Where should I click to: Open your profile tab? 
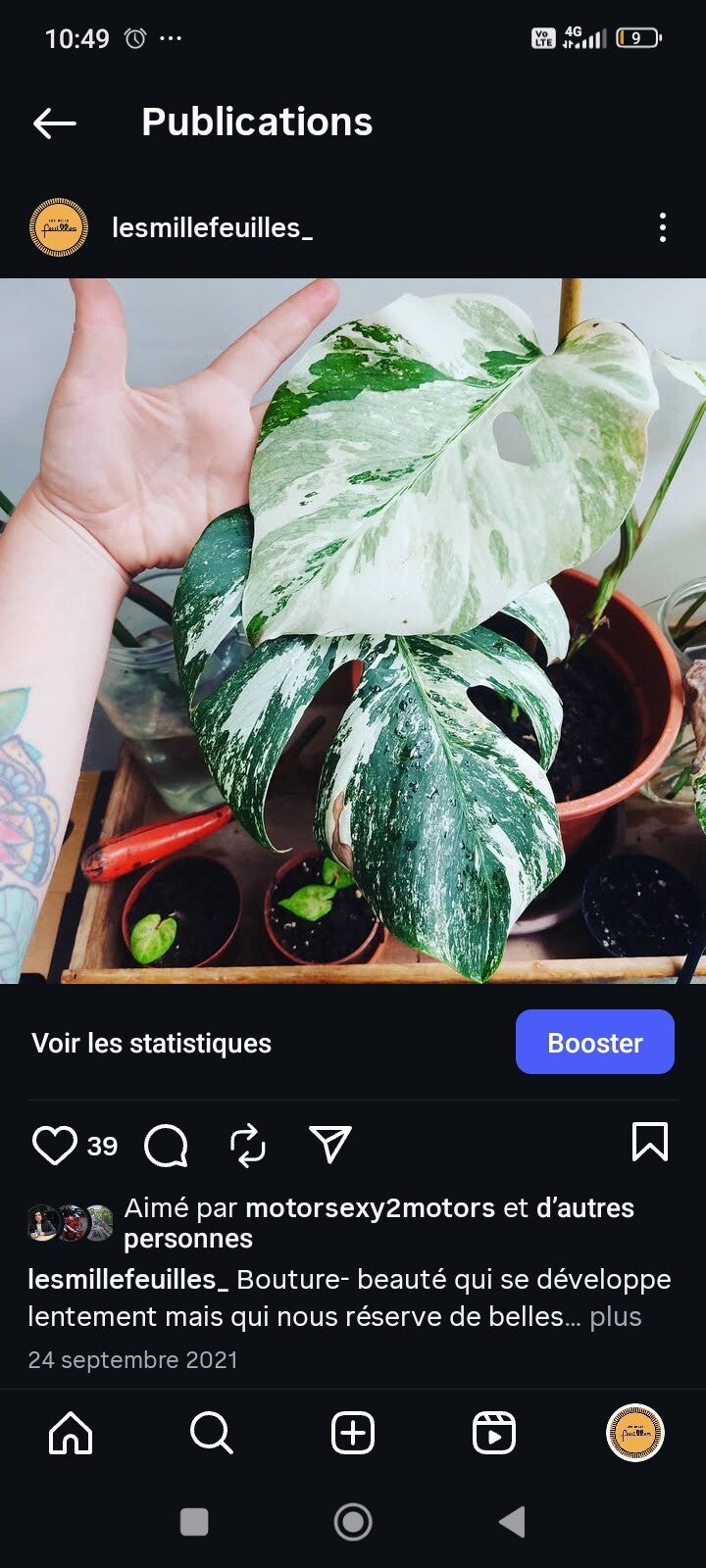635,1433
